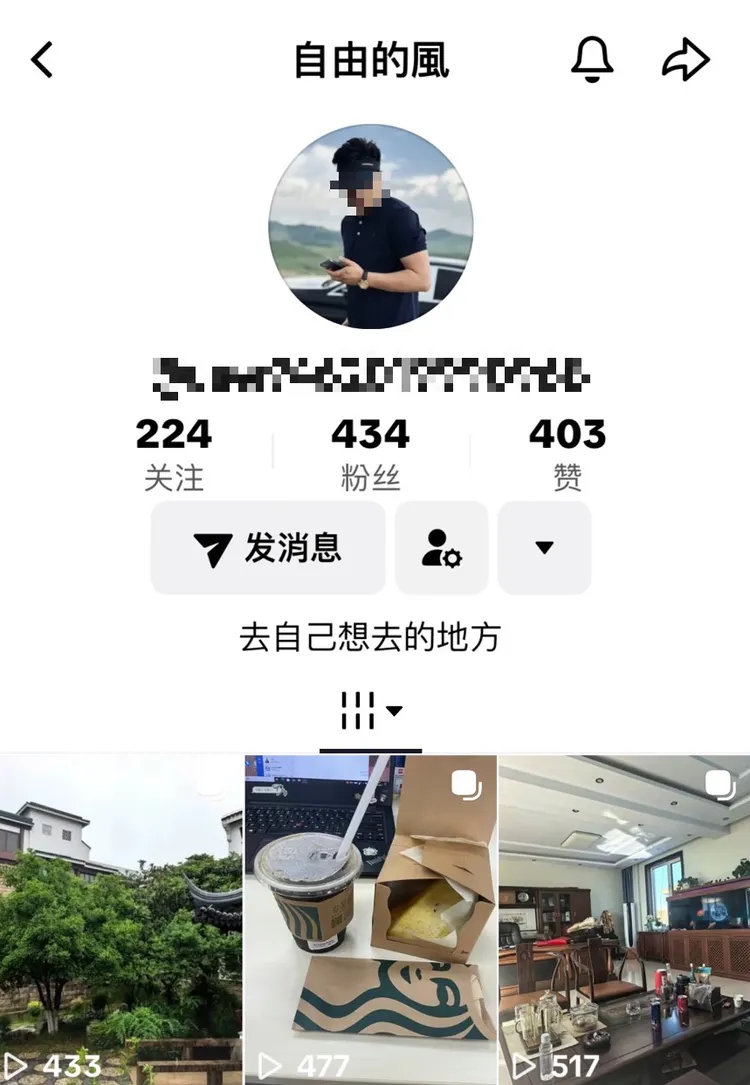Open the dropdown arrow button beside friend settings

click(x=544, y=548)
